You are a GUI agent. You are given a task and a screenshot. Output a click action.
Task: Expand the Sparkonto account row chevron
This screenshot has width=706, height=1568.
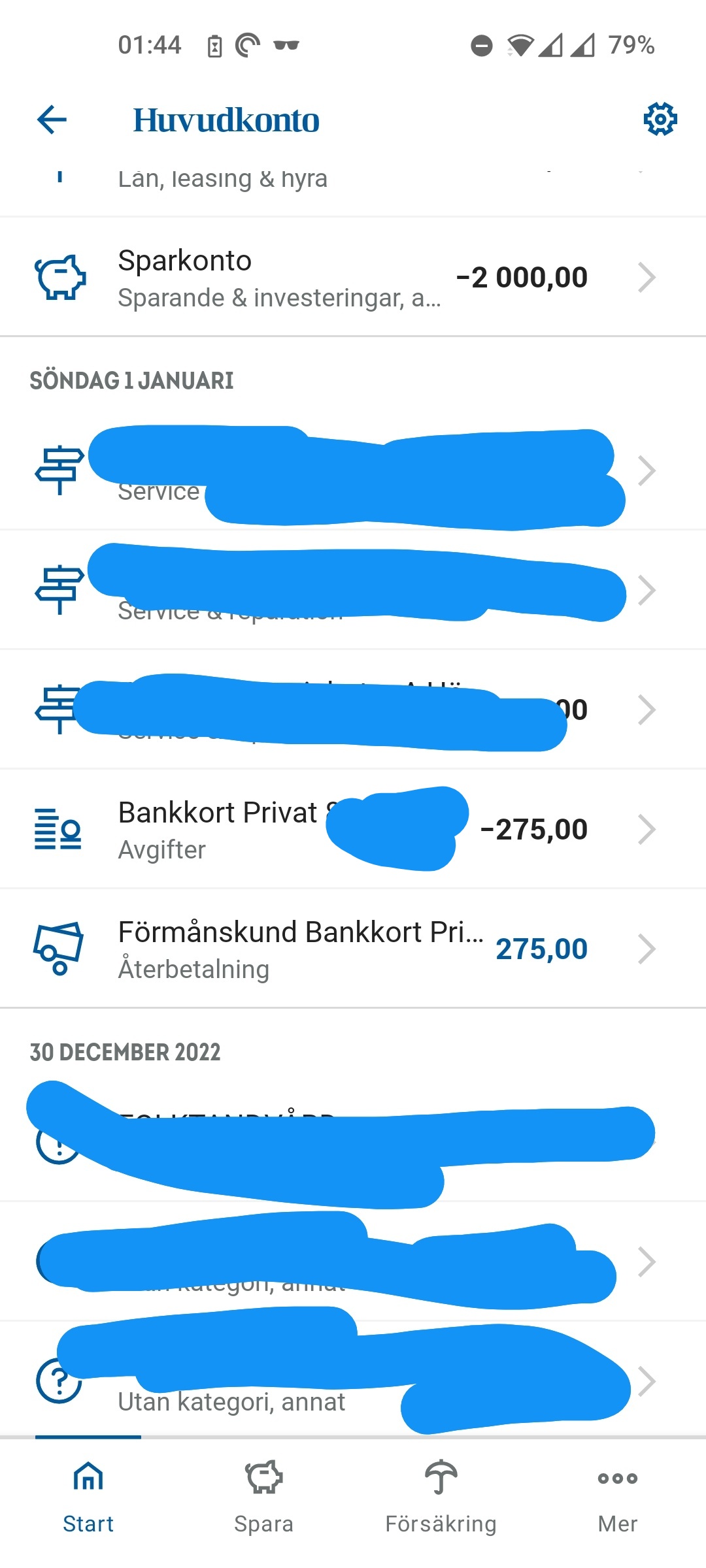[x=647, y=276]
